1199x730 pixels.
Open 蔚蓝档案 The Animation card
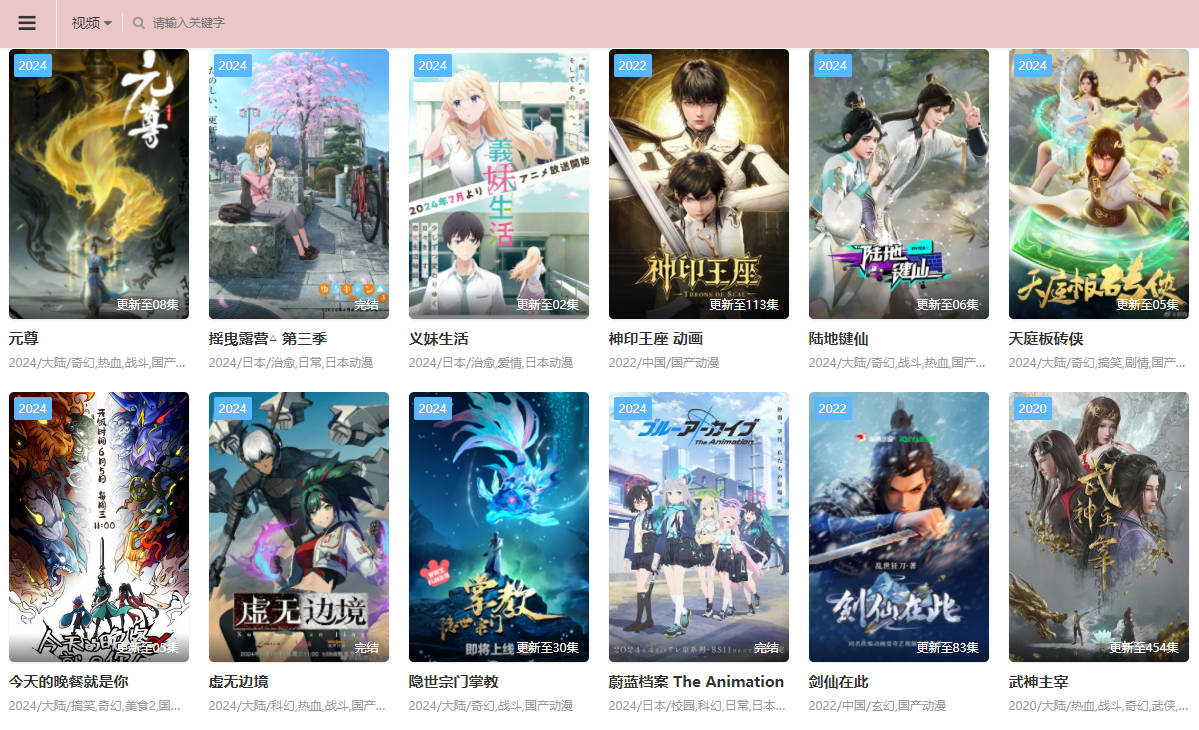point(699,527)
